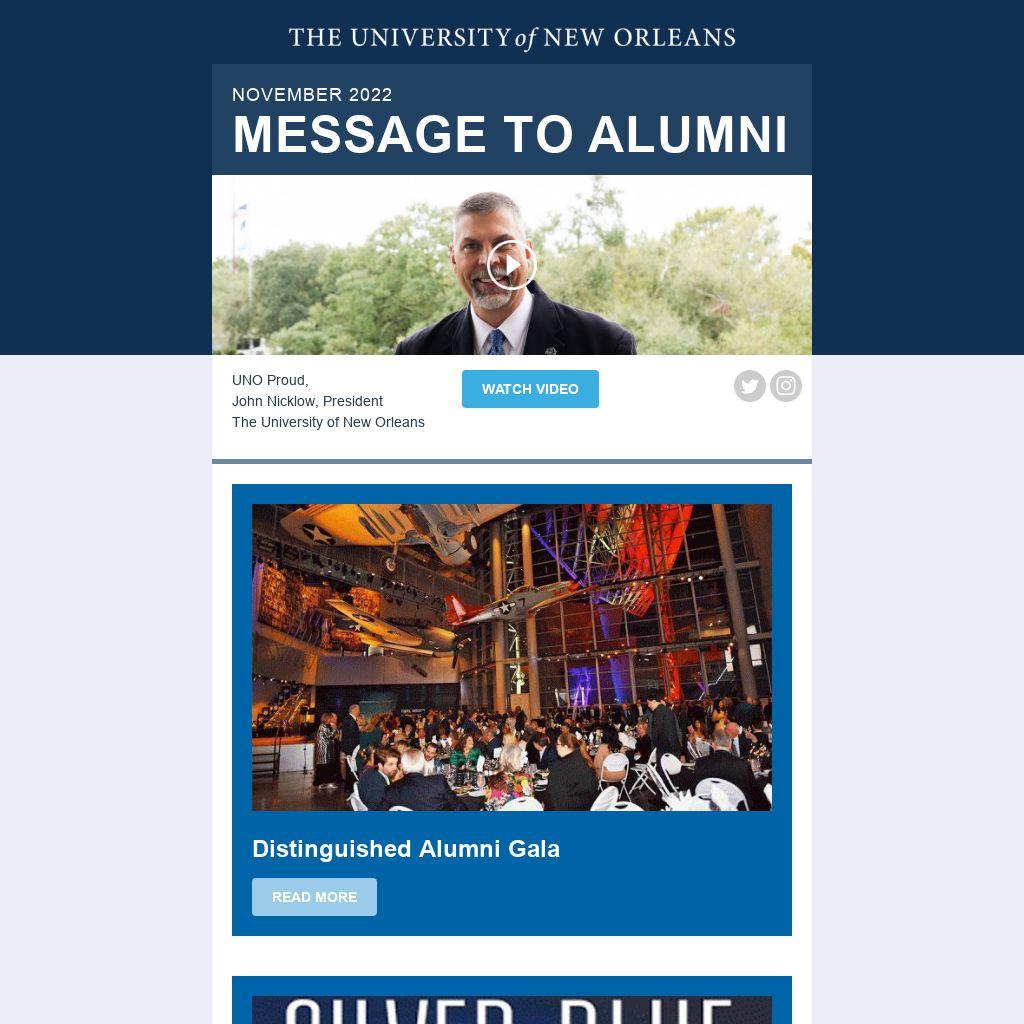1024x1024 pixels.
Task: Read more about Distinguished Alumni Gala
Action: [x=314, y=897]
